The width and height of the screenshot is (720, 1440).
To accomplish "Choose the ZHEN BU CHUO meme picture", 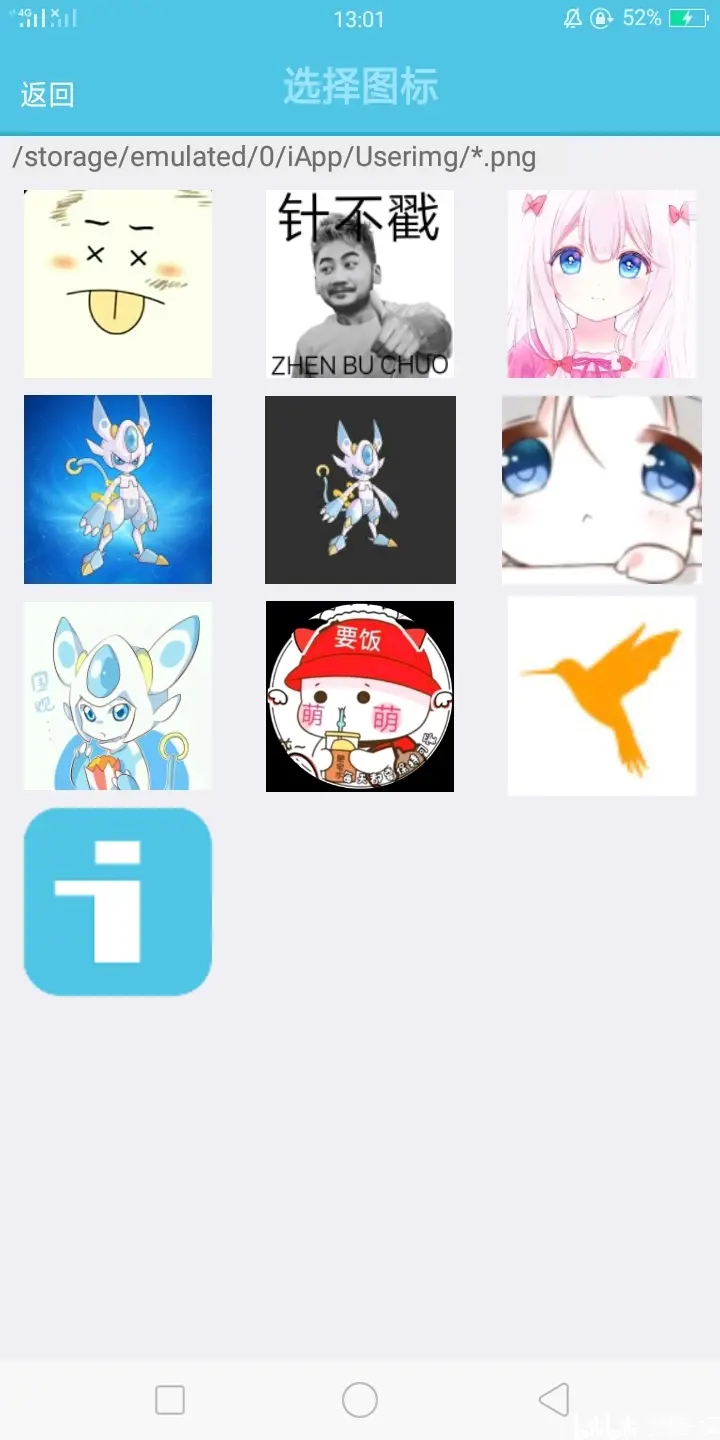I will (359, 283).
